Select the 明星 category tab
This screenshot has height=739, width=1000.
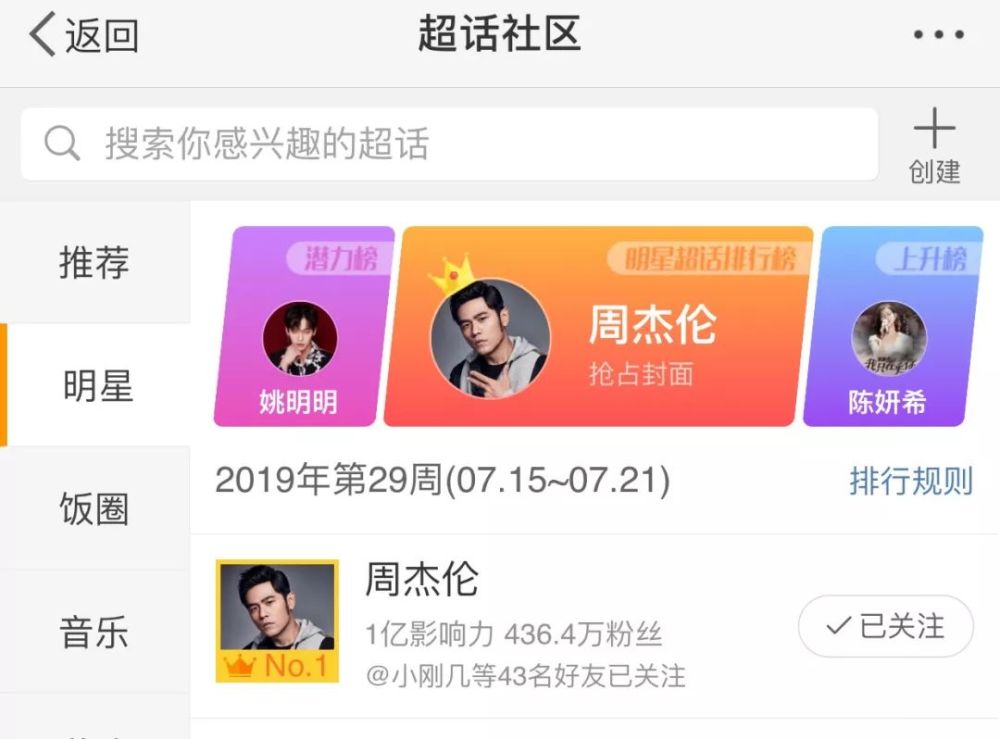(97, 386)
